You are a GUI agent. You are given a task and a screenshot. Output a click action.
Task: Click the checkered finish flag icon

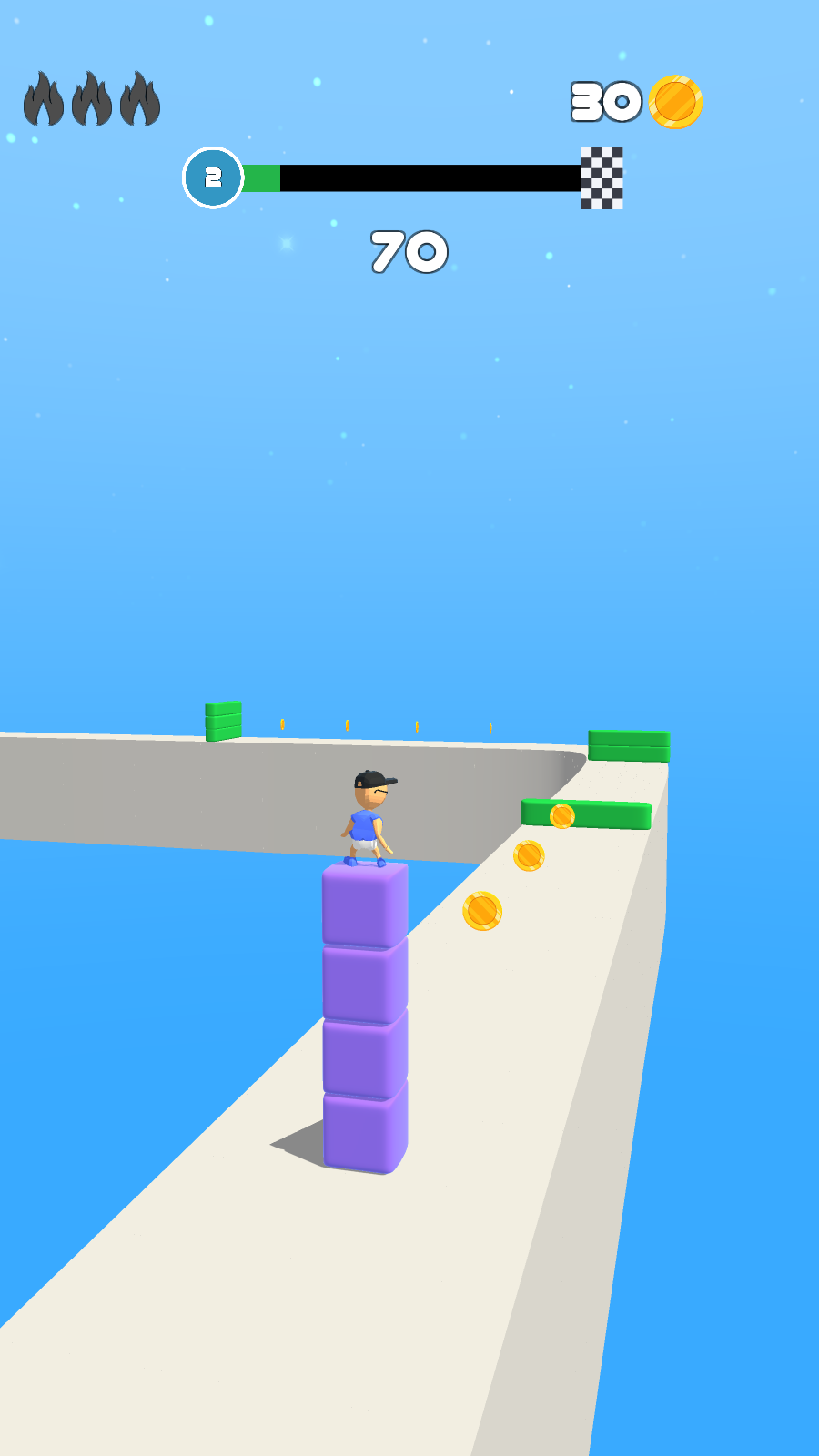[601, 179]
